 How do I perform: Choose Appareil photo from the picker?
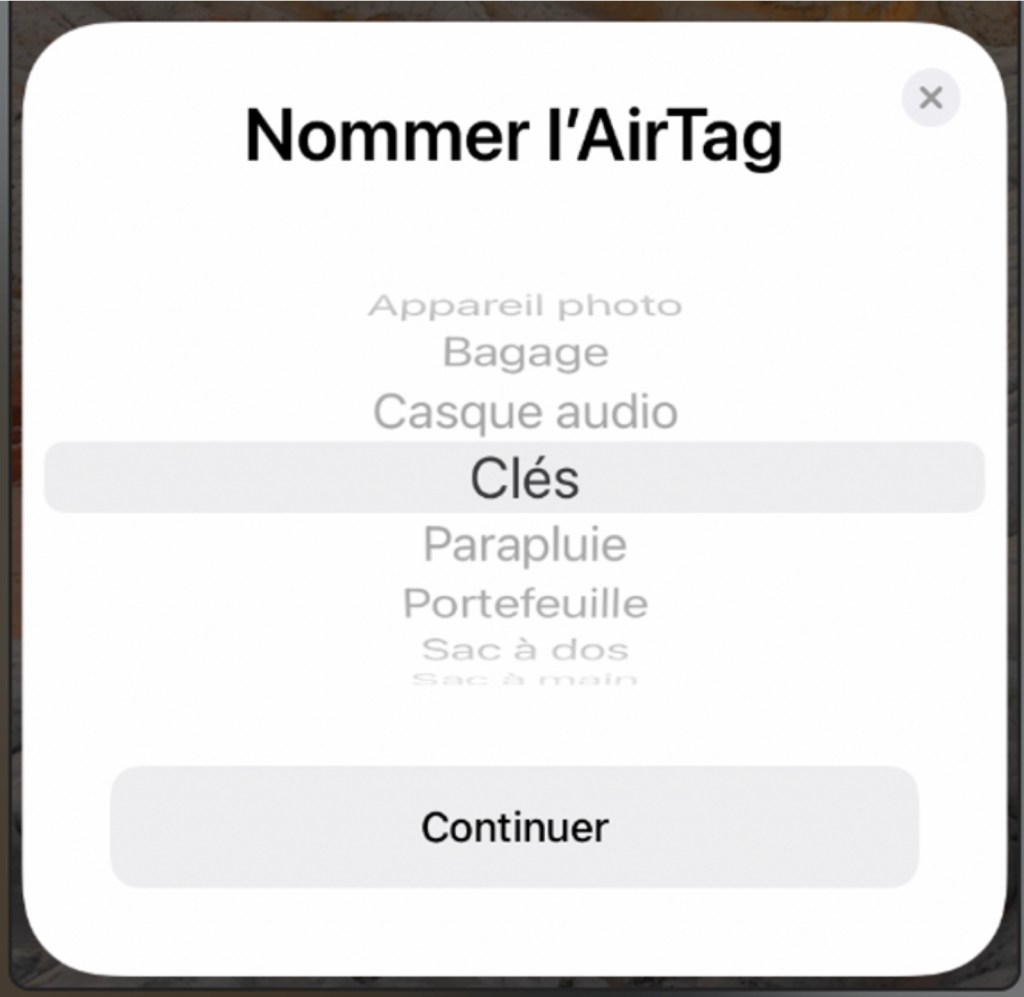point(525,306)
